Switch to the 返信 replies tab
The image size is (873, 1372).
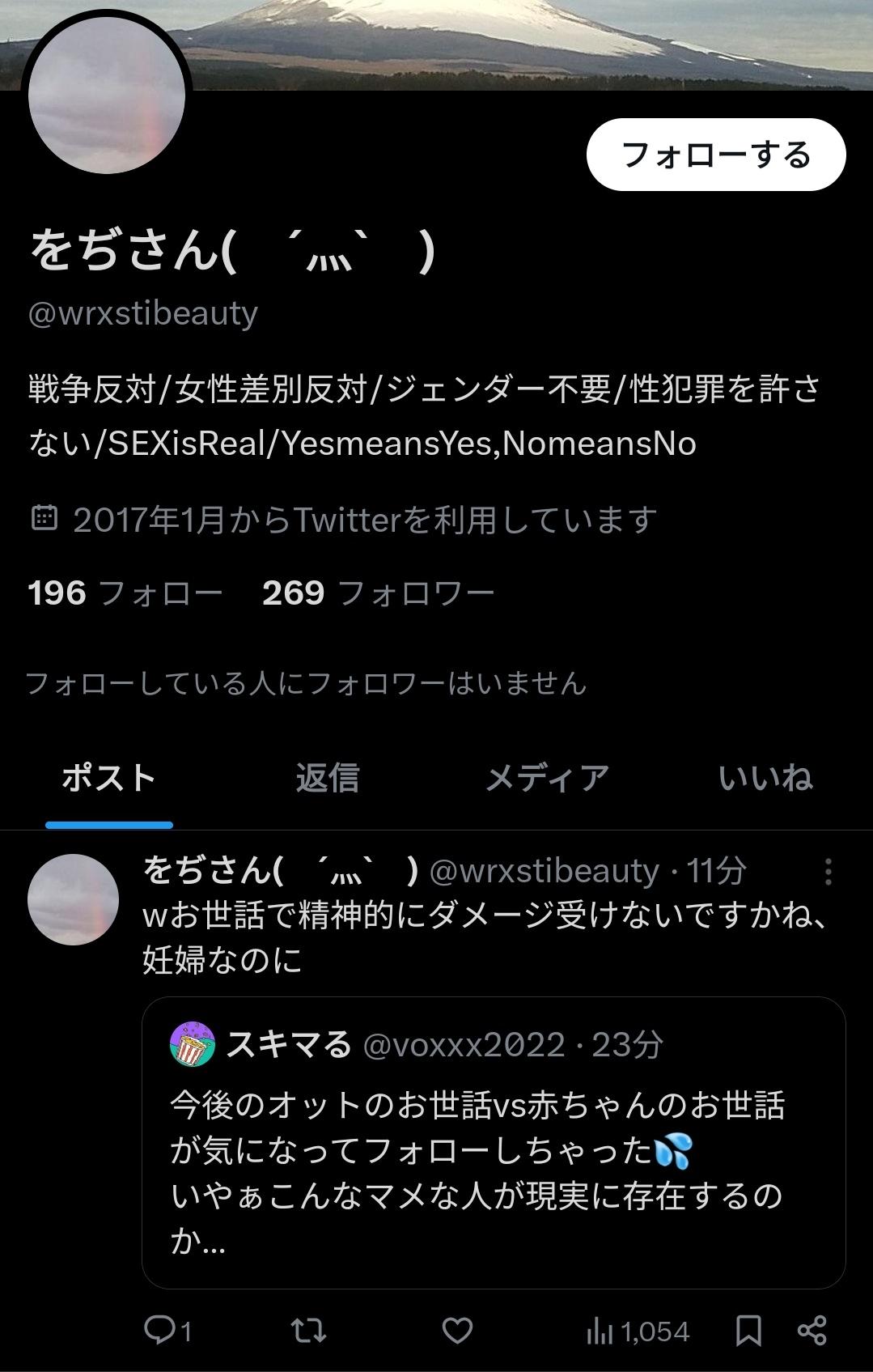coord(328,779)
